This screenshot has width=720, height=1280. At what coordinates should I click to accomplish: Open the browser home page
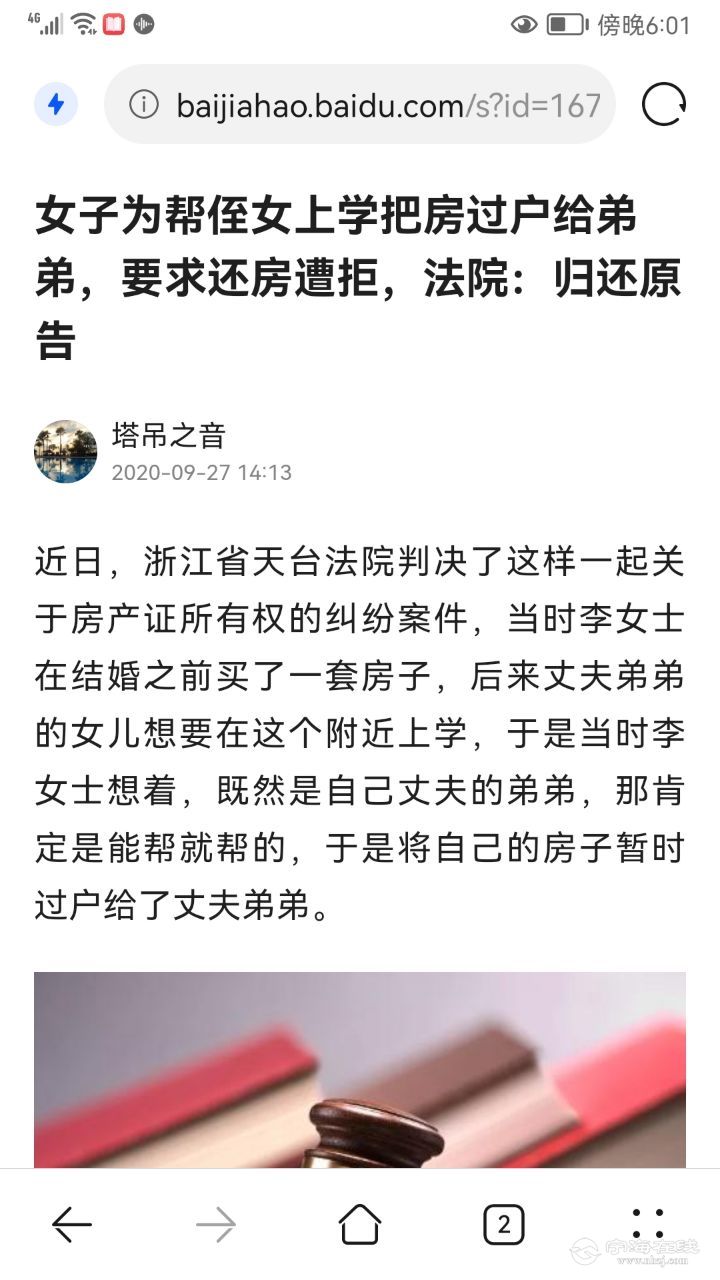pyautogui.click(x=360, y=1223)
